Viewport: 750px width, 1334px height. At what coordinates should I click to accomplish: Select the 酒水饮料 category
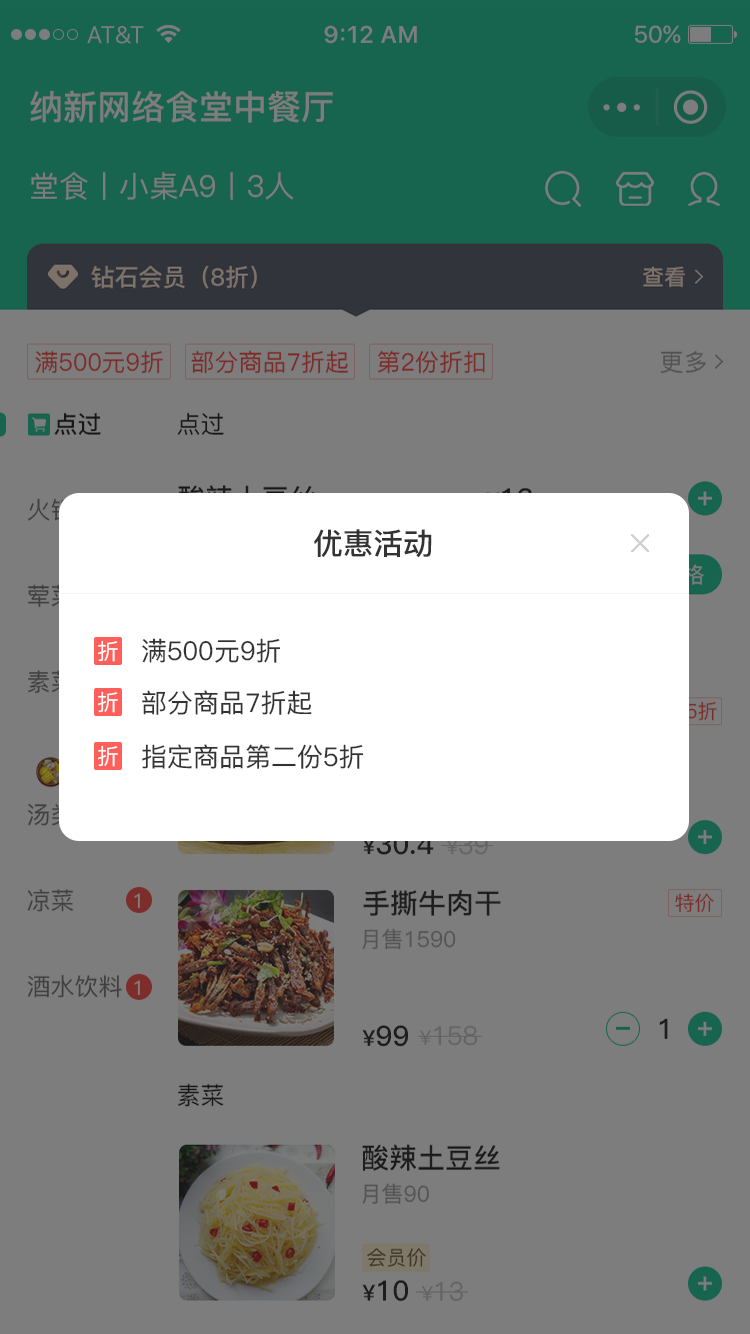[x=75, y=987]
